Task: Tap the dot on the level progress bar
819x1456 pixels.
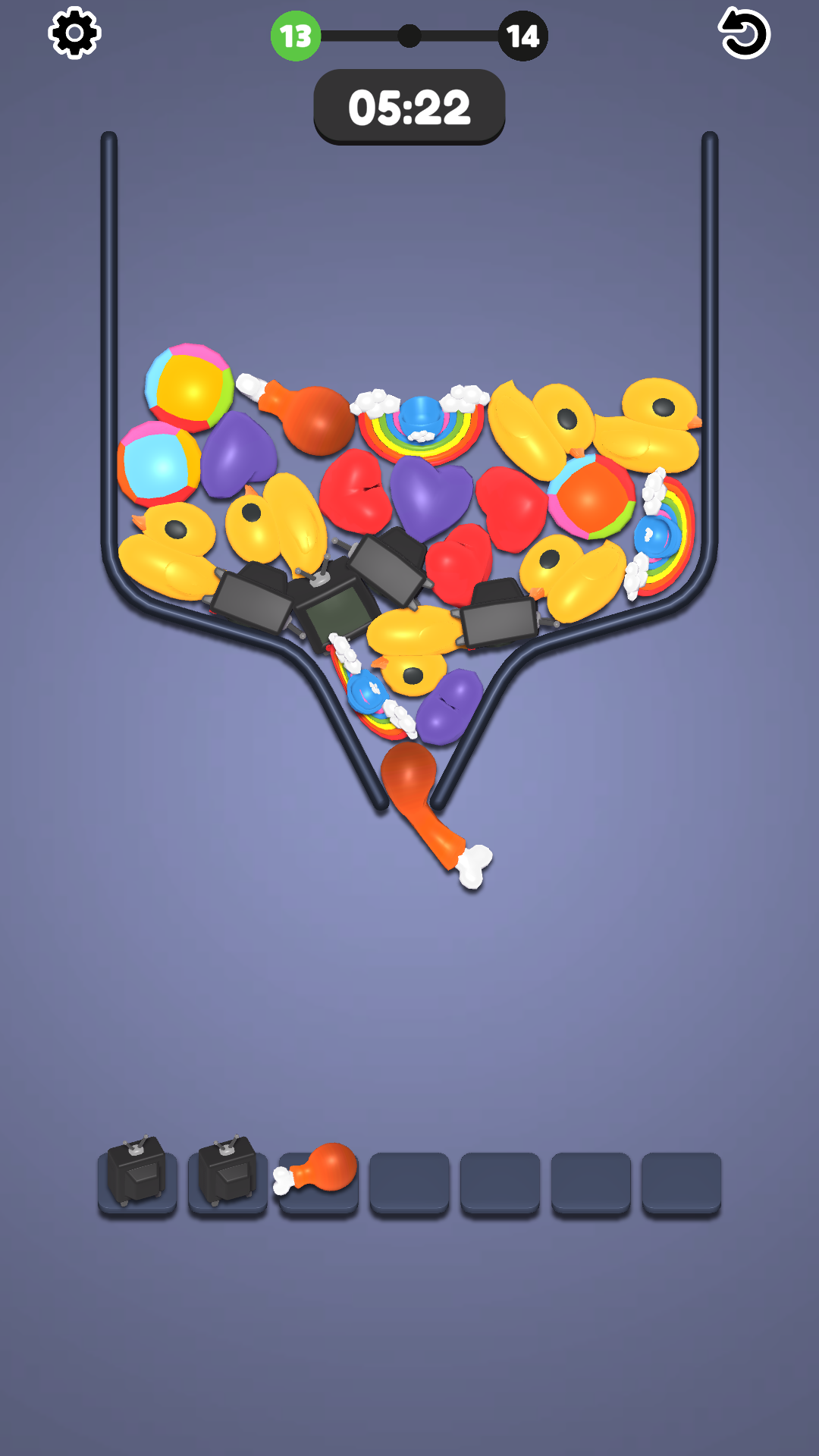Action: 409,33
